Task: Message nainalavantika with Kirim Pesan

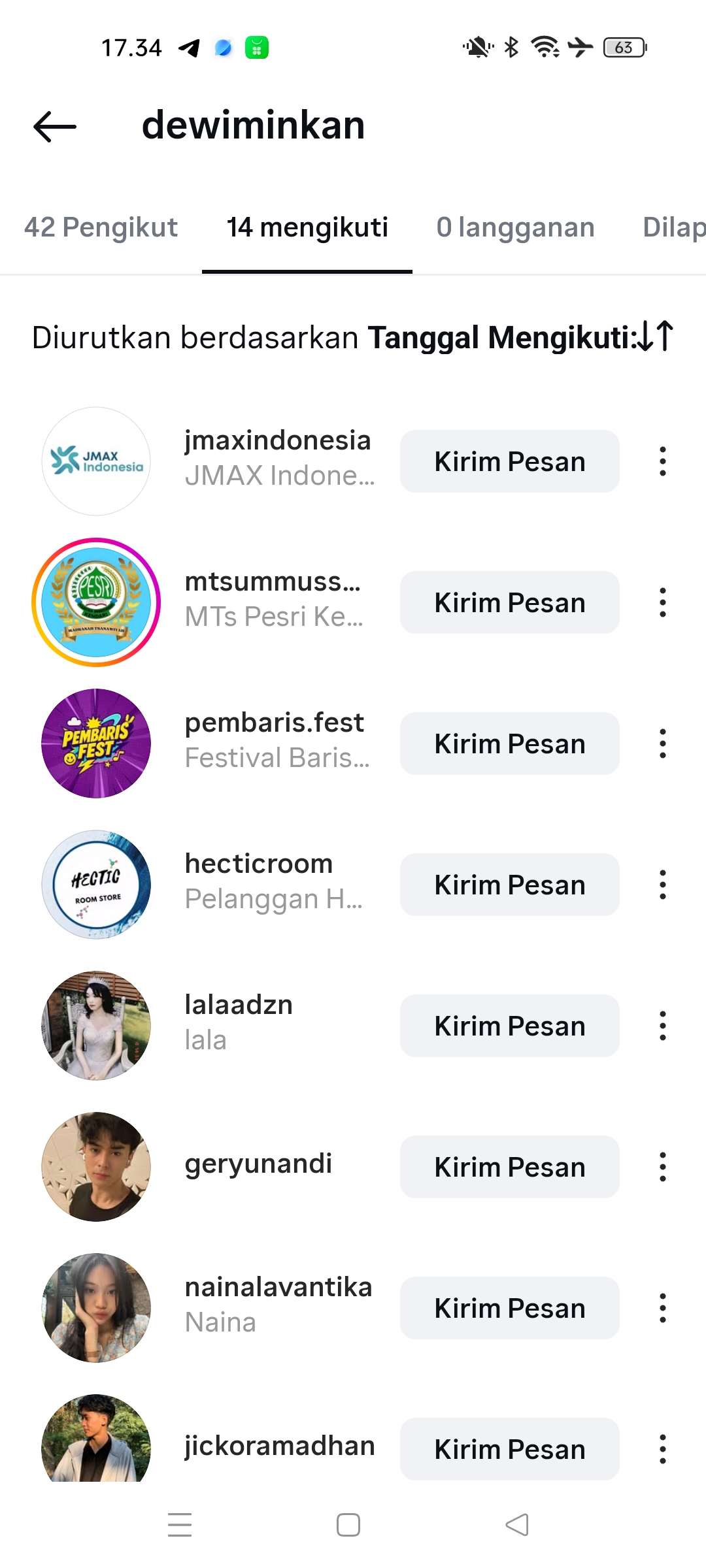Action: pyautogui.click(x=509, y=1308)
